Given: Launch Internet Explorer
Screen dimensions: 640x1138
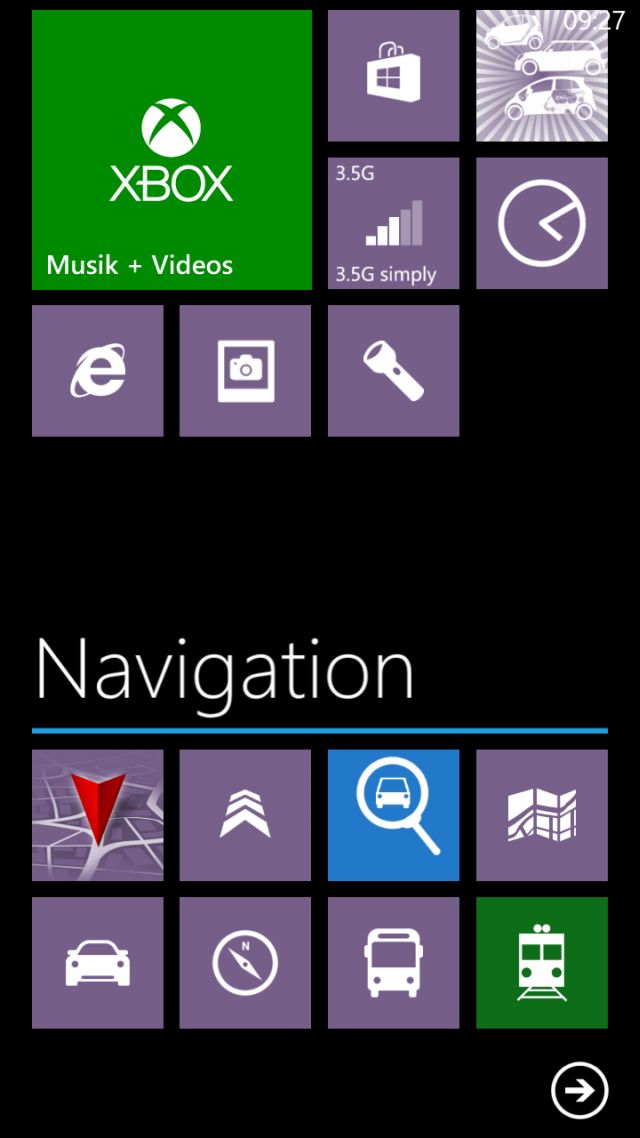Looking at the screenshot, I should (98, 371).
